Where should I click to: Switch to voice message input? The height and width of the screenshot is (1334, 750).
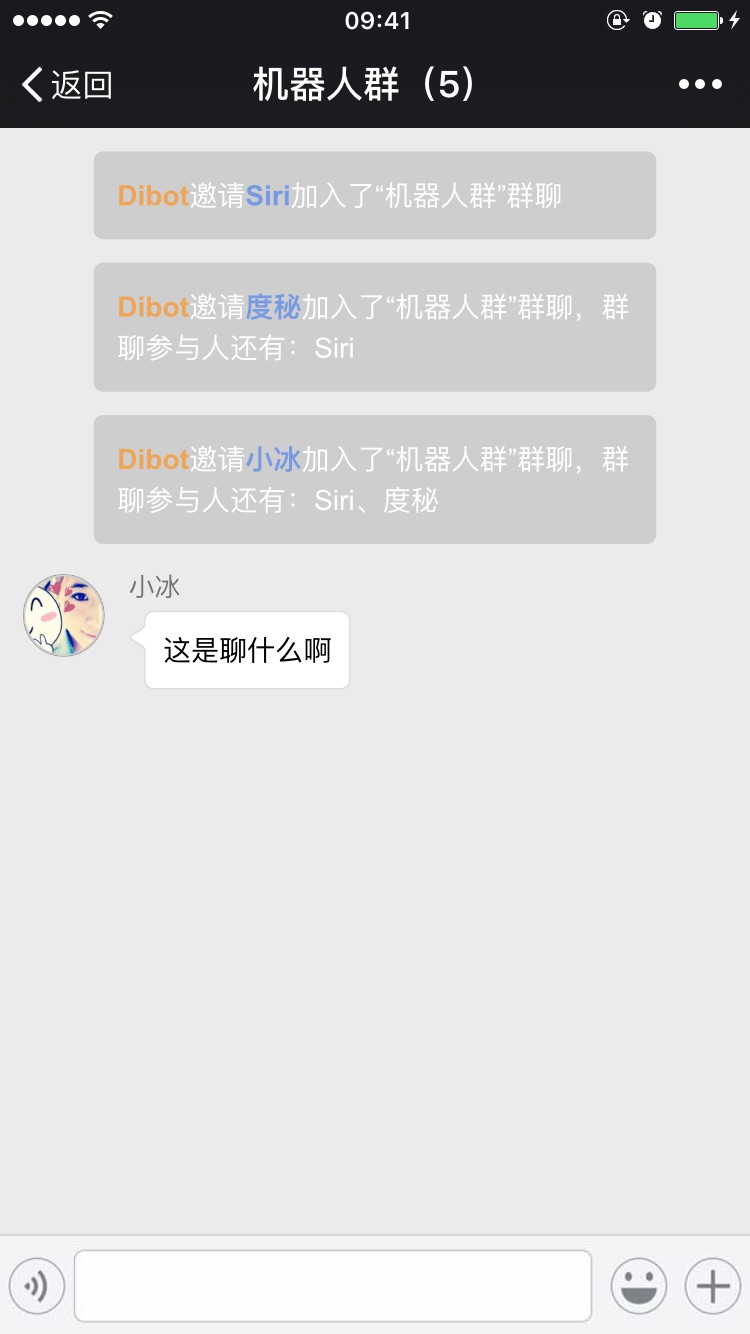click(37, 1285)
